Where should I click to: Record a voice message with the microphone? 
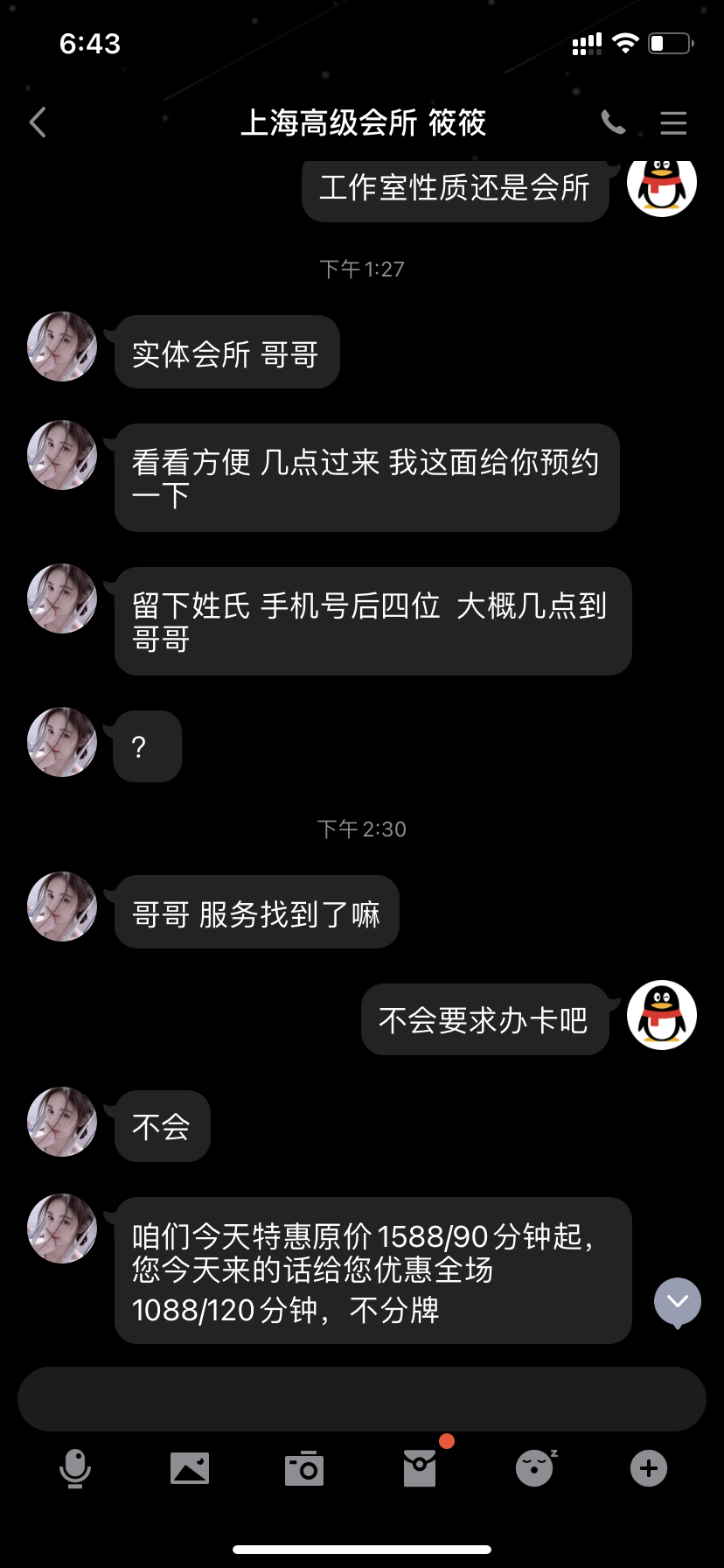click(75, 1467)
